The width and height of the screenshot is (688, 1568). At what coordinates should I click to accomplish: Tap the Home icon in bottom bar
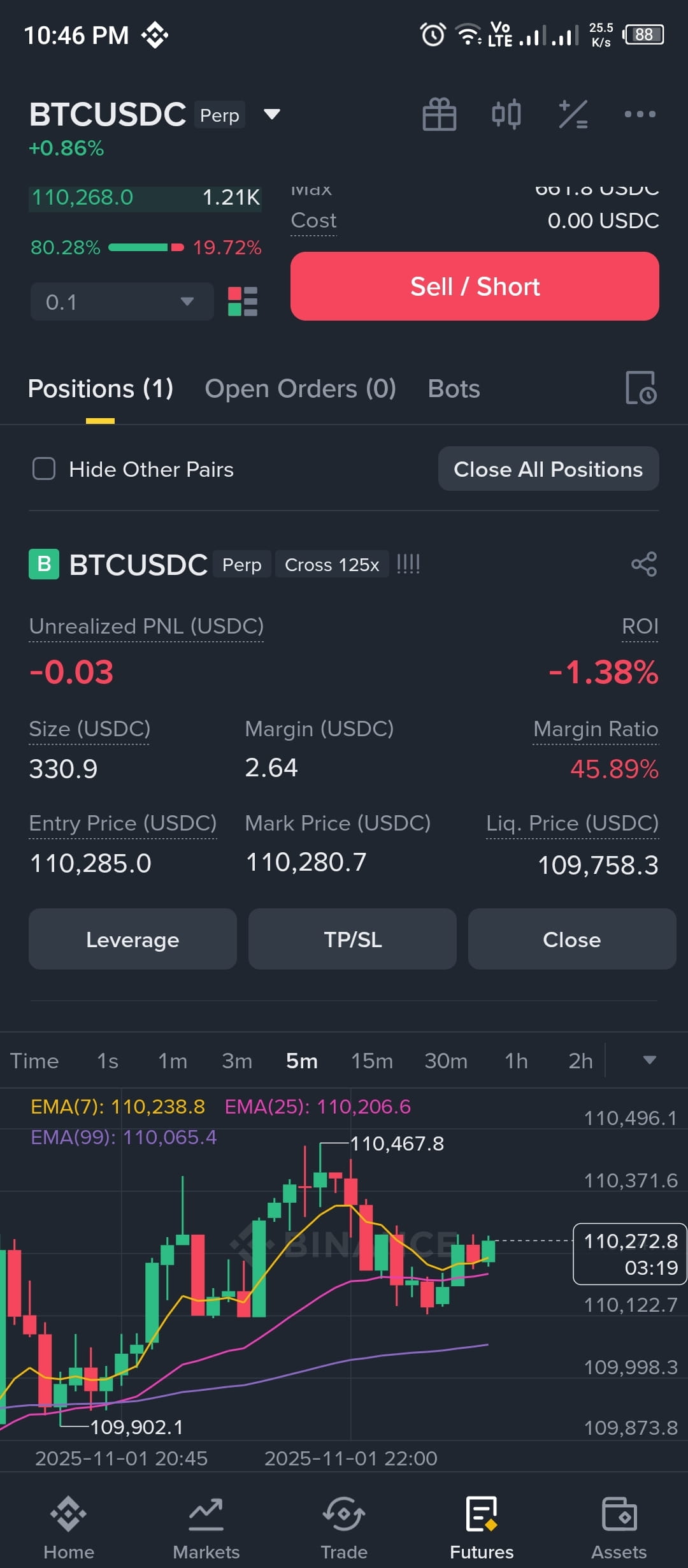pos(68,1530)
